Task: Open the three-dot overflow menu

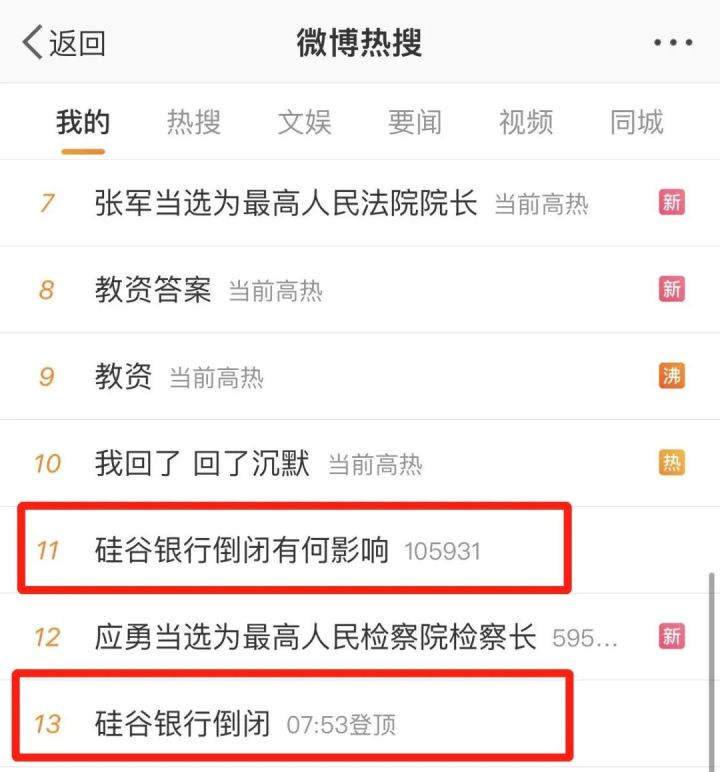Action: point(672,43)
